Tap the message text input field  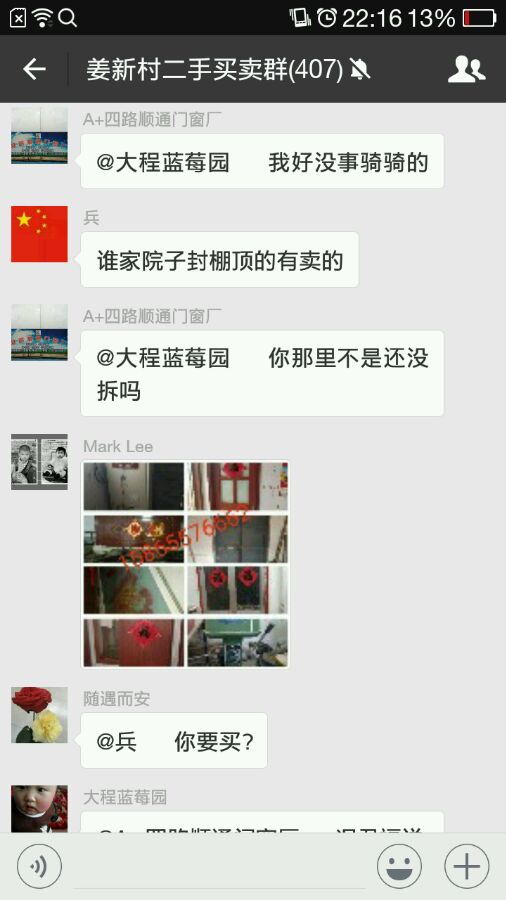pos(219,867)
